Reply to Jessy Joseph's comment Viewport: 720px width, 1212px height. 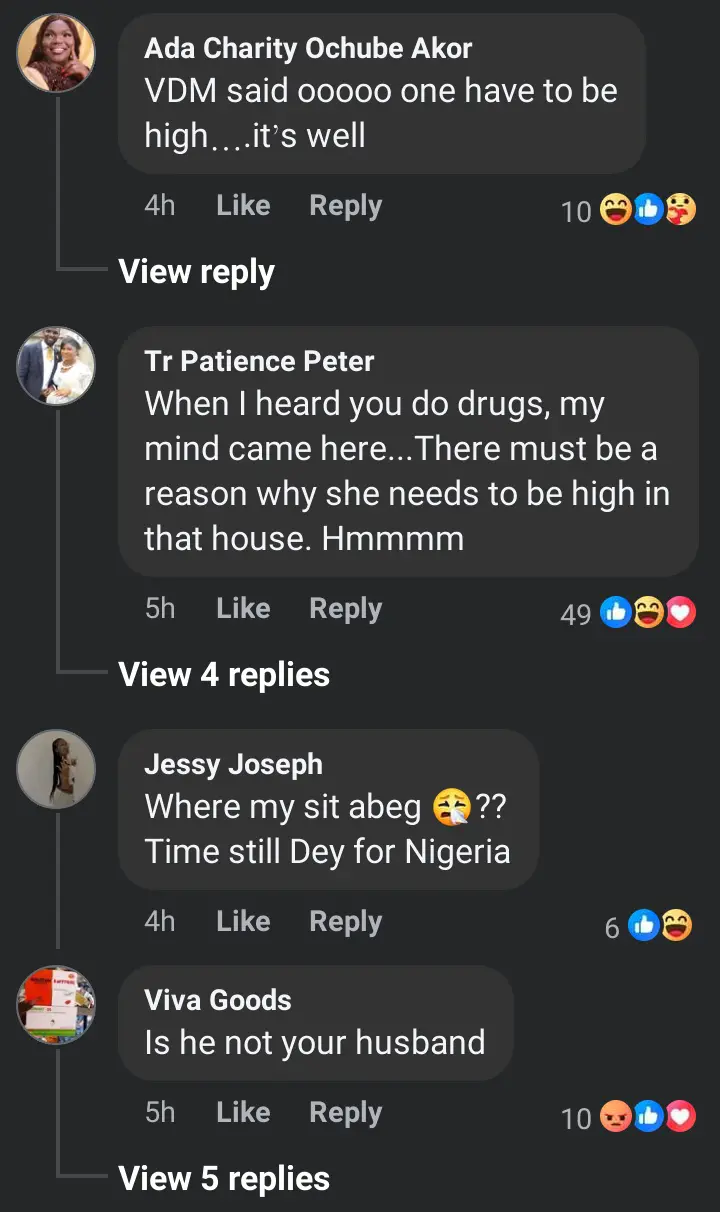345,922
